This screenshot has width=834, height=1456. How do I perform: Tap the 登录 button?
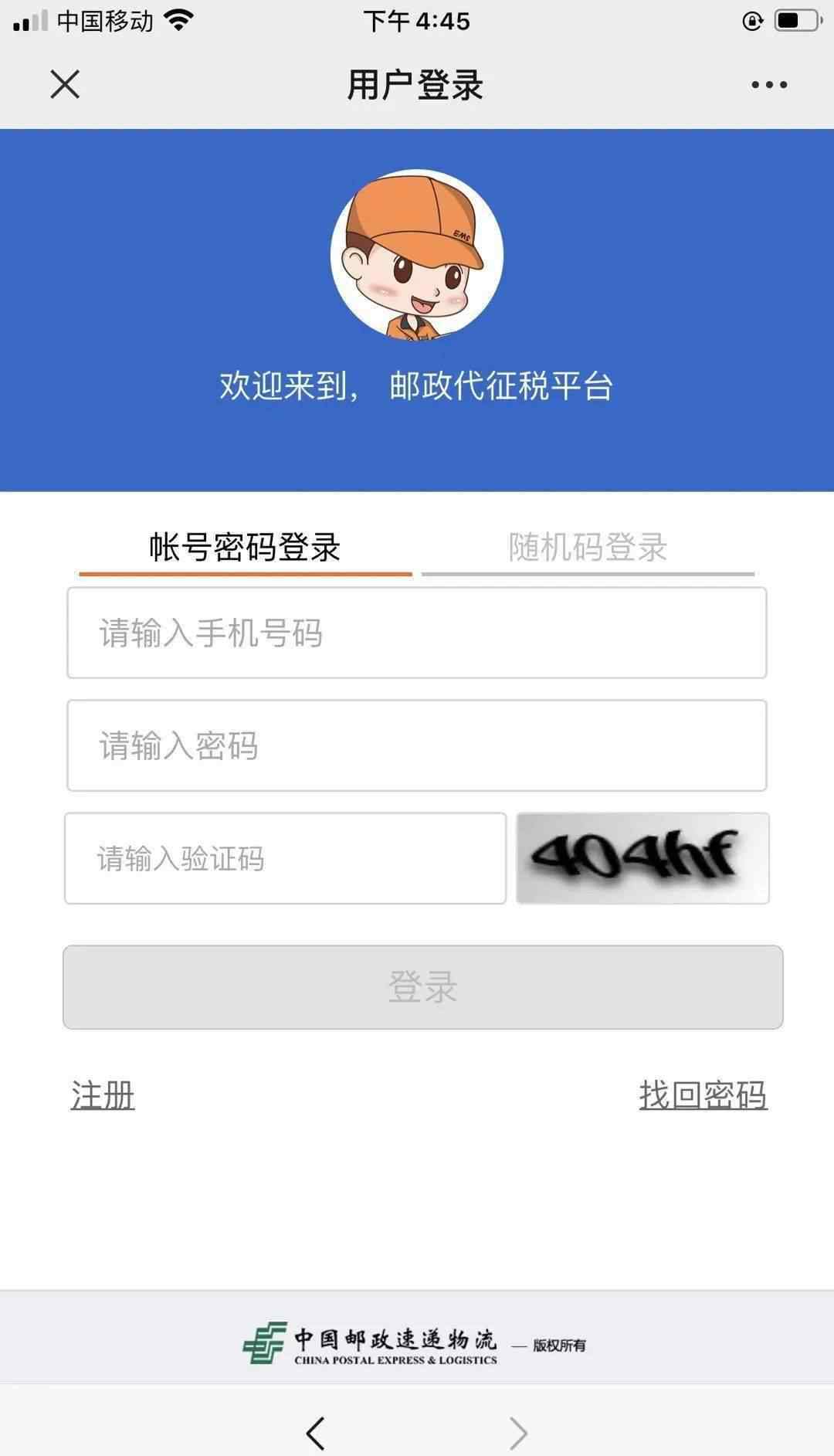pos(422,987)
